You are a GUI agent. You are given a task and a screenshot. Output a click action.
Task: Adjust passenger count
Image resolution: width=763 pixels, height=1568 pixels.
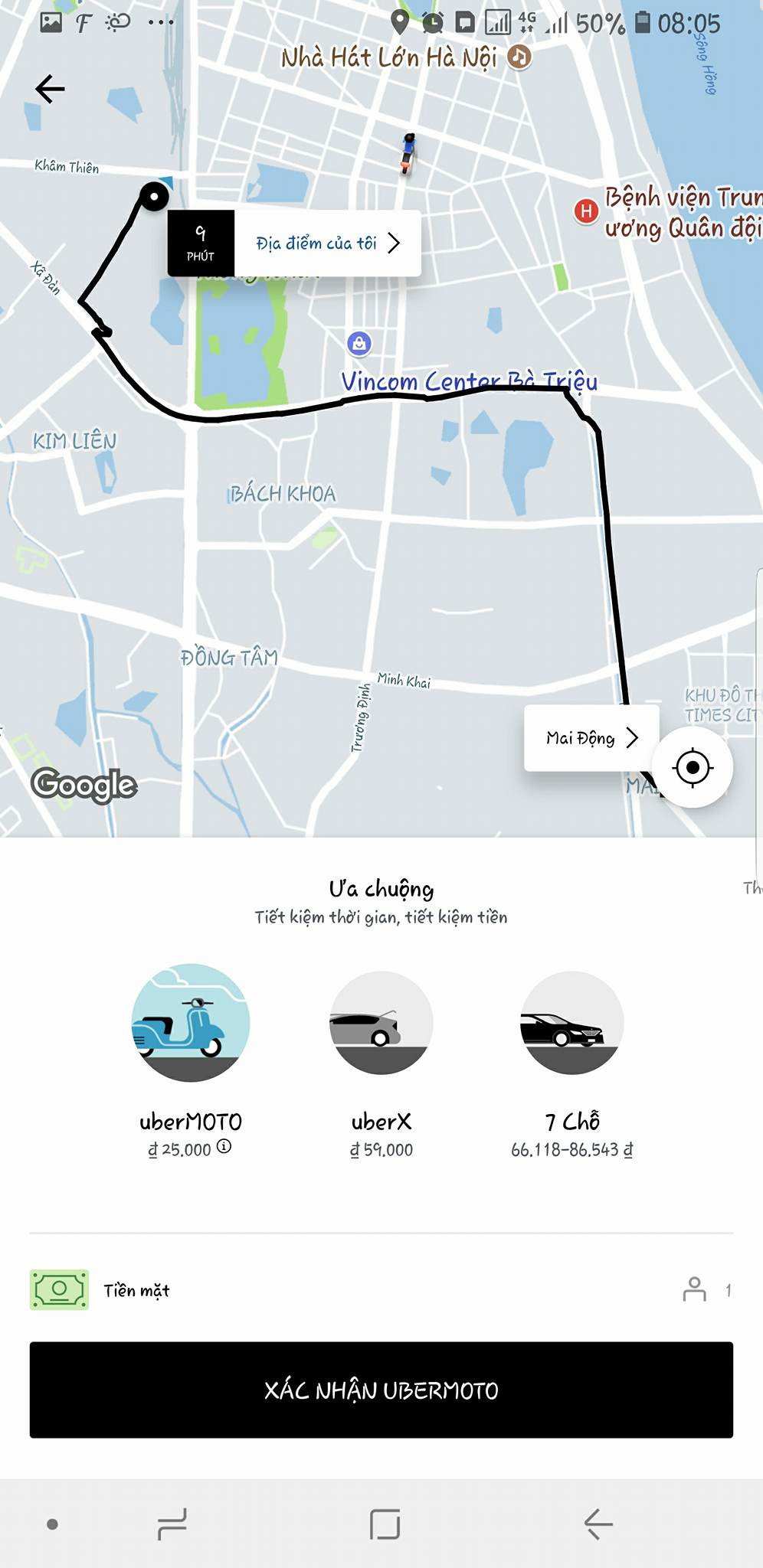point(706,1290)
